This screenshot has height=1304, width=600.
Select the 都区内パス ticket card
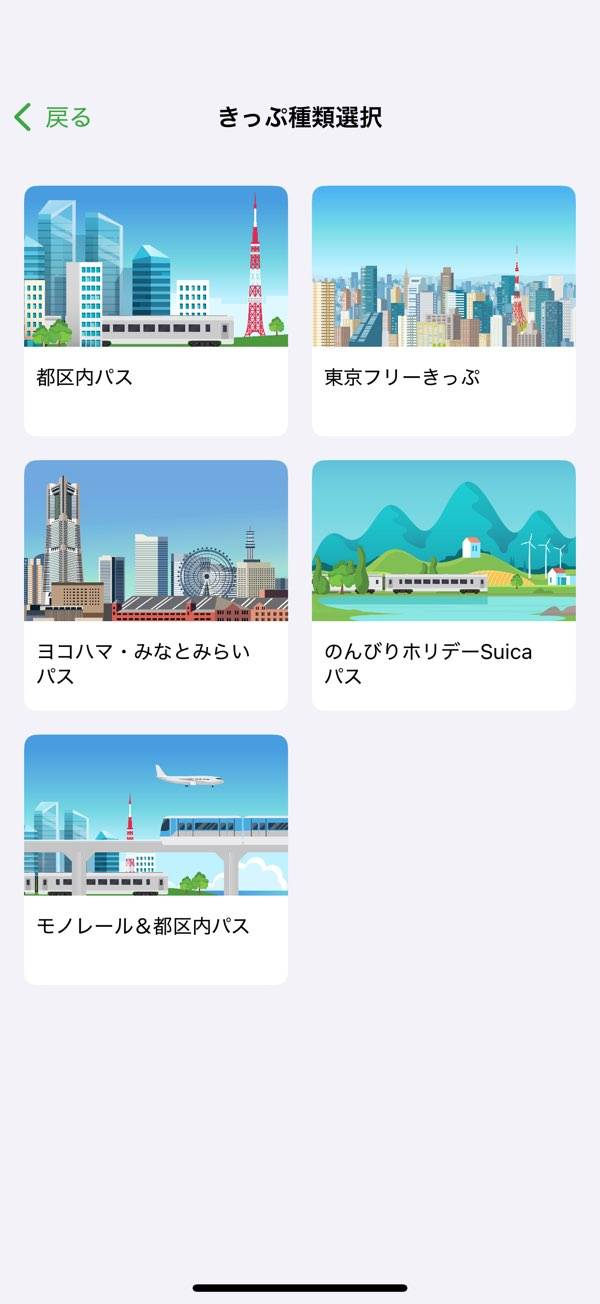(156, 310)
